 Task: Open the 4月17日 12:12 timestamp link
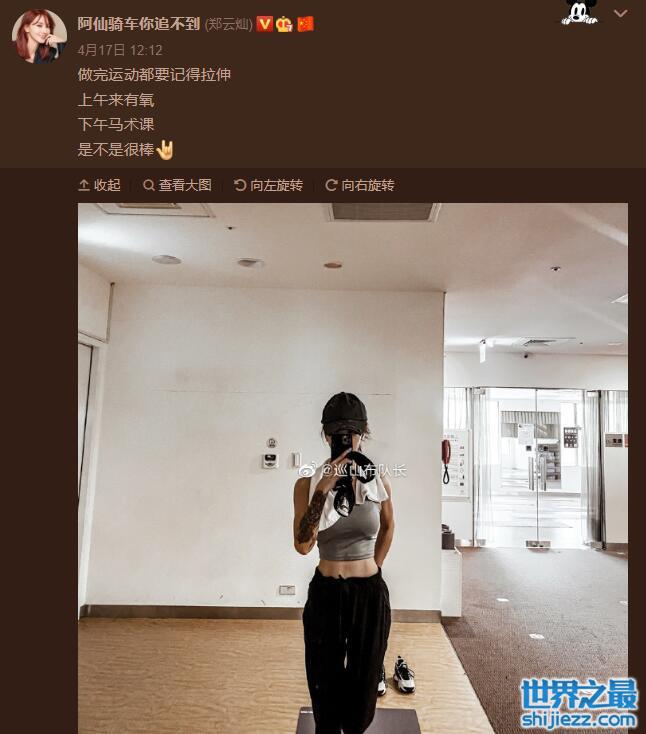(120, 49)
